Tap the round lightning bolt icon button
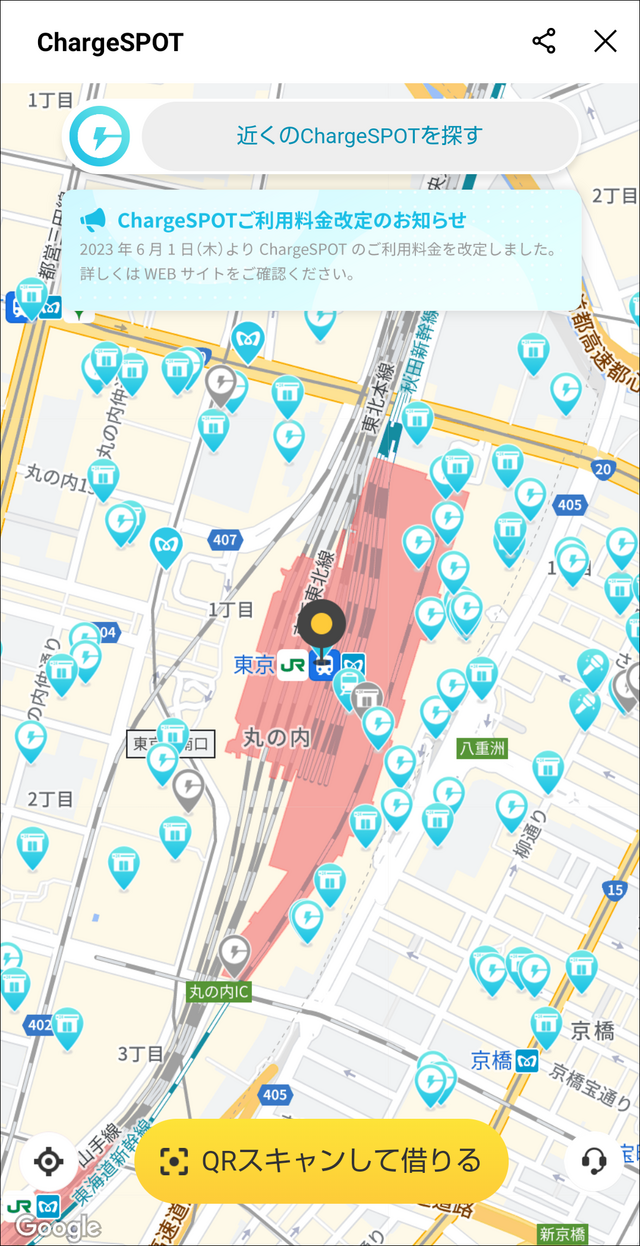The image size is (640, 1246). (100, 136)
